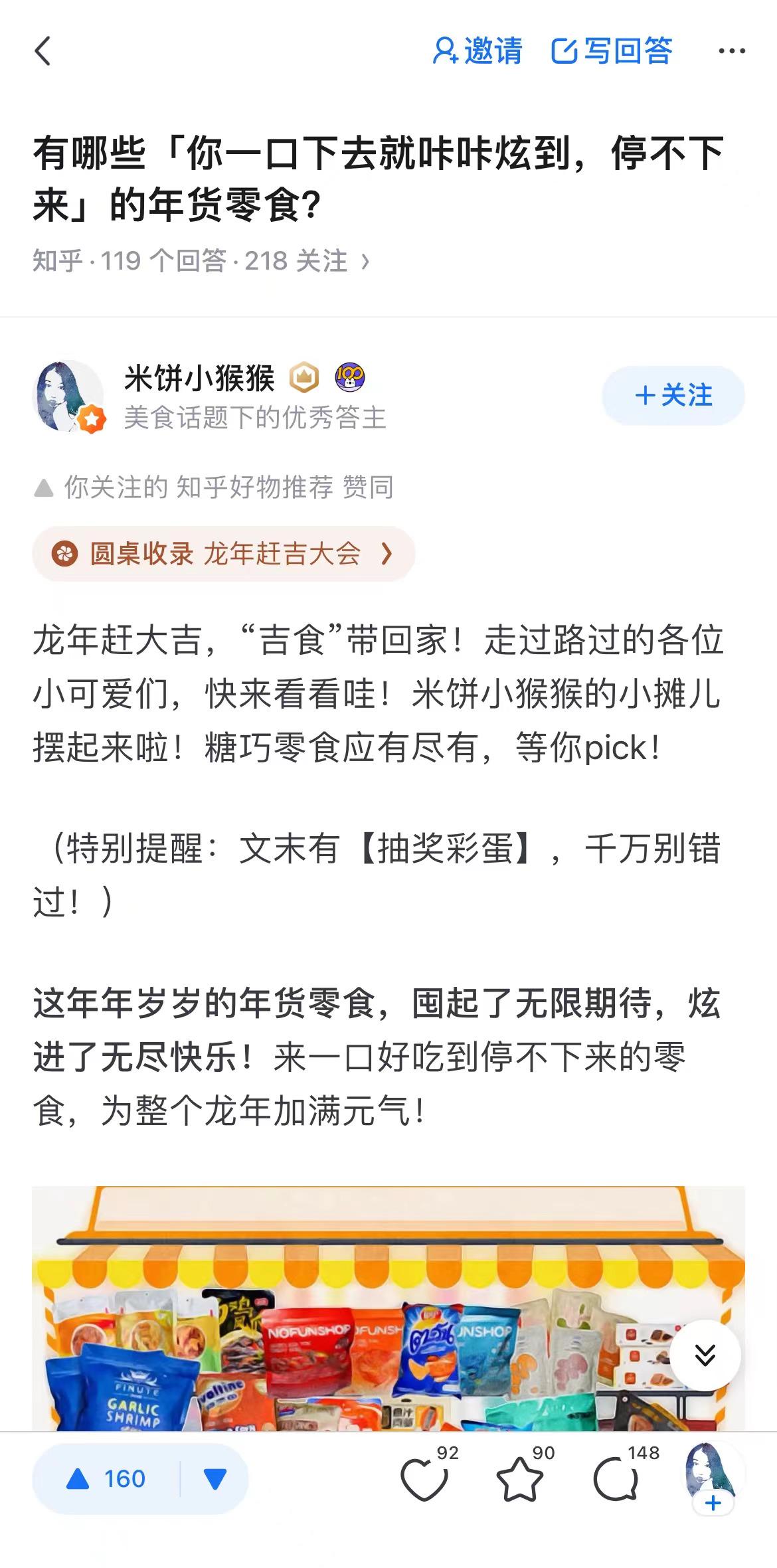Downvote this answer
Image resolution: width=777 pixels, height=1568 pixels.
tap(215, 1478)
